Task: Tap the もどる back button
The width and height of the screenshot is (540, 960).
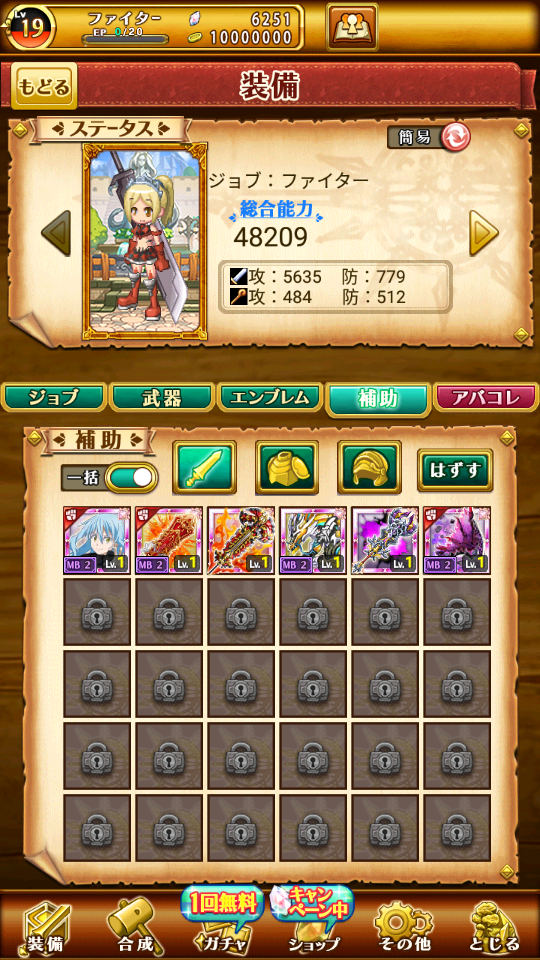Action: pos(43,86)
